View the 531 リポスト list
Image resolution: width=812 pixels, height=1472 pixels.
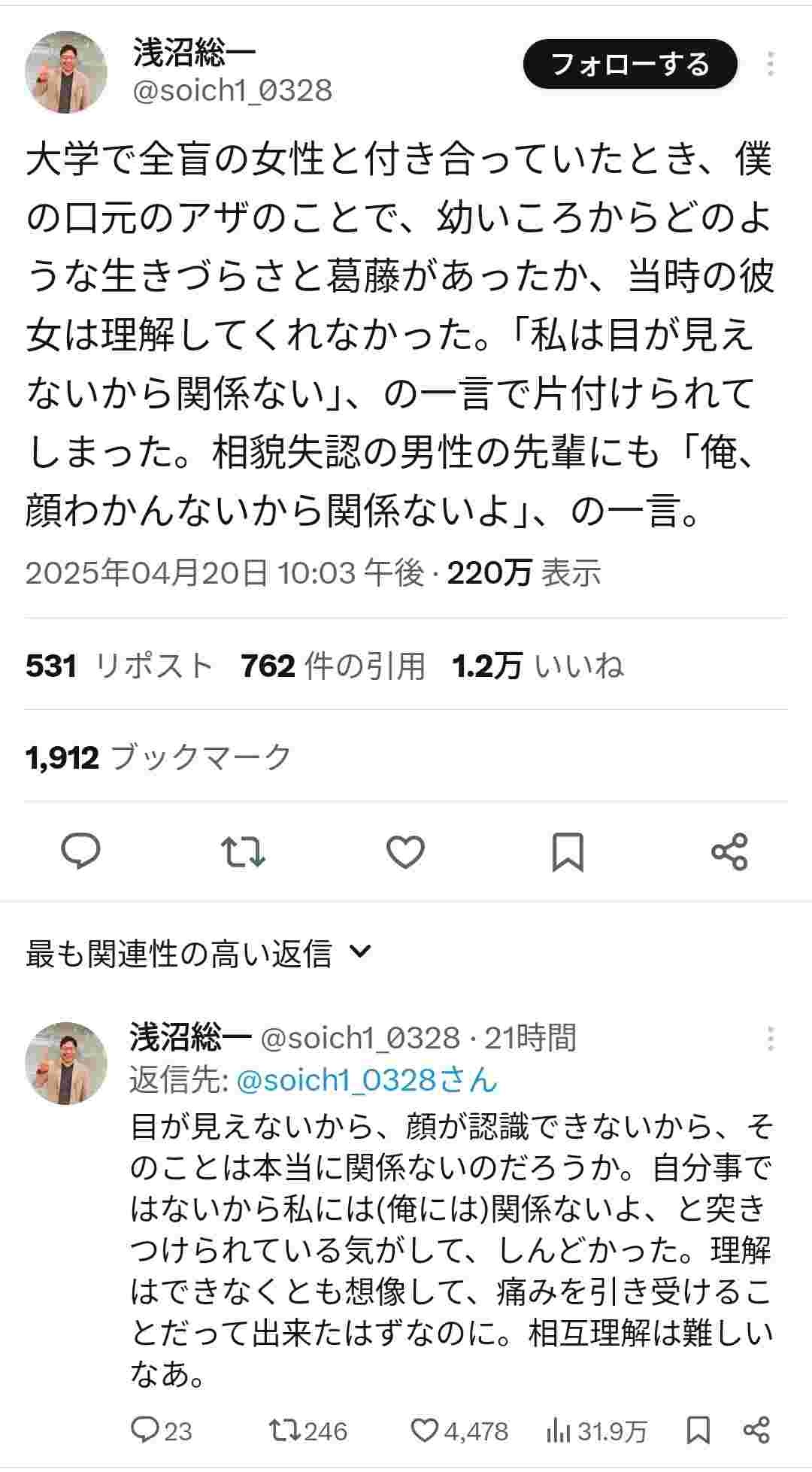[119, 666]
